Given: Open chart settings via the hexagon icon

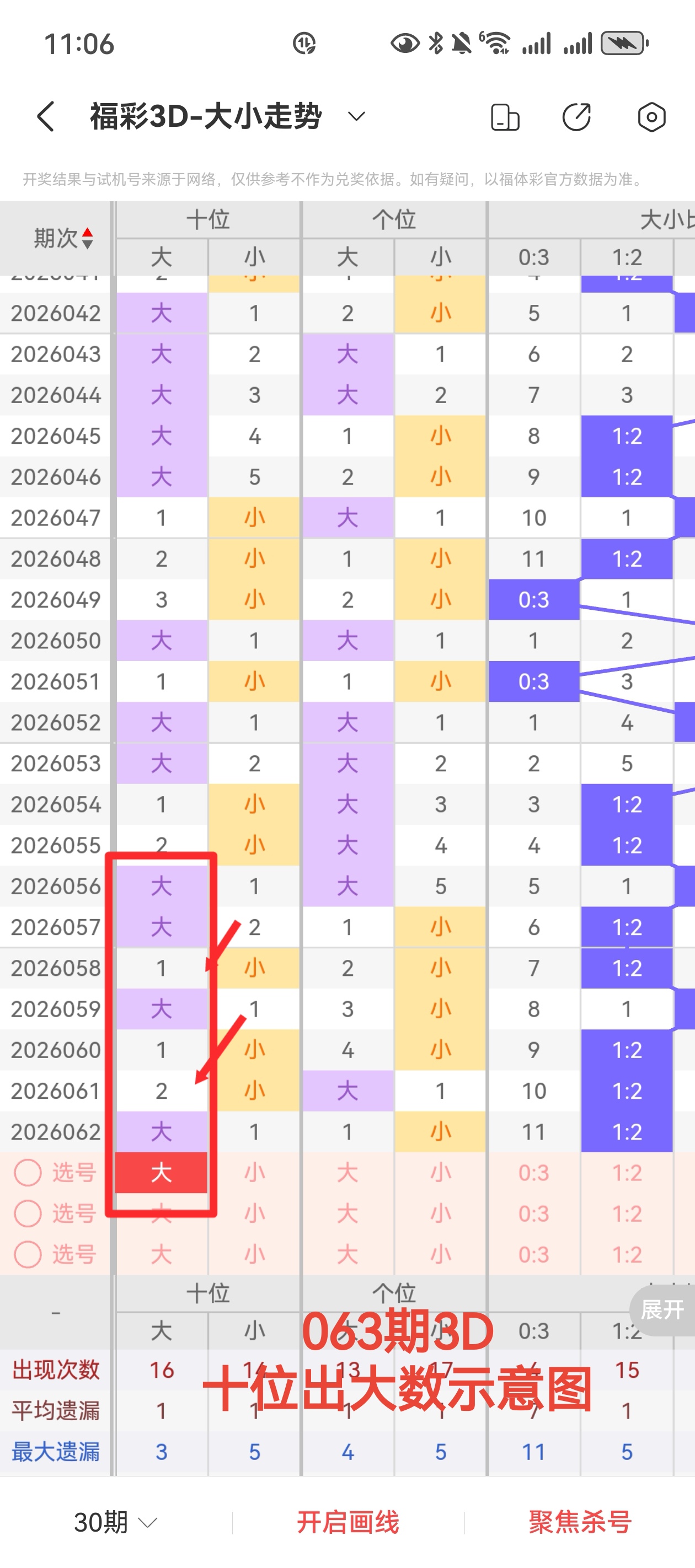Looking at the screenshot, I should [650, 117].
